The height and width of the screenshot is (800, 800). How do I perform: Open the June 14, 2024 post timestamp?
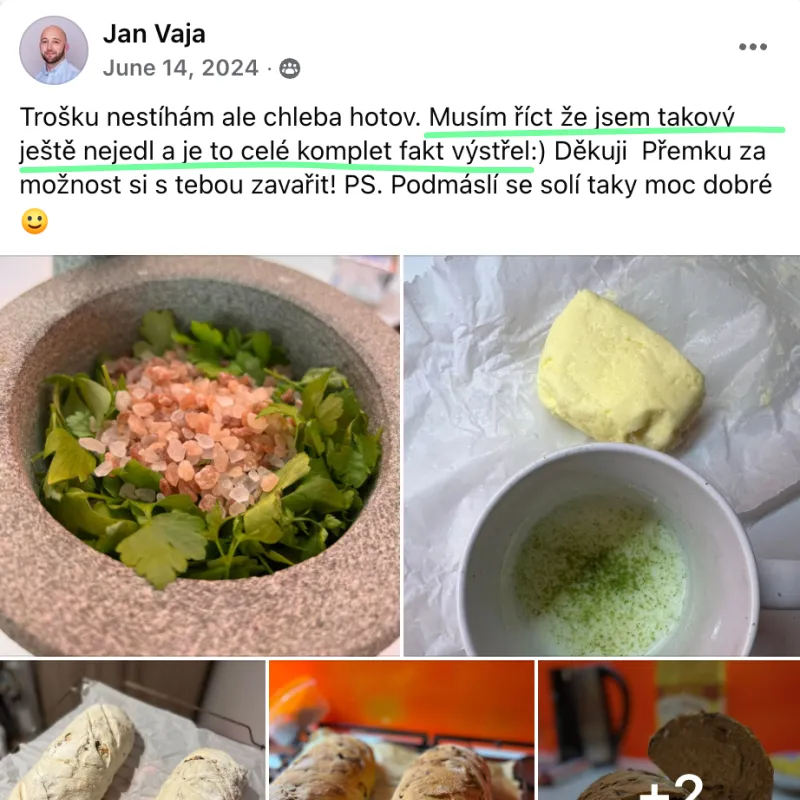pyautogui.click(x=180, y=69)
